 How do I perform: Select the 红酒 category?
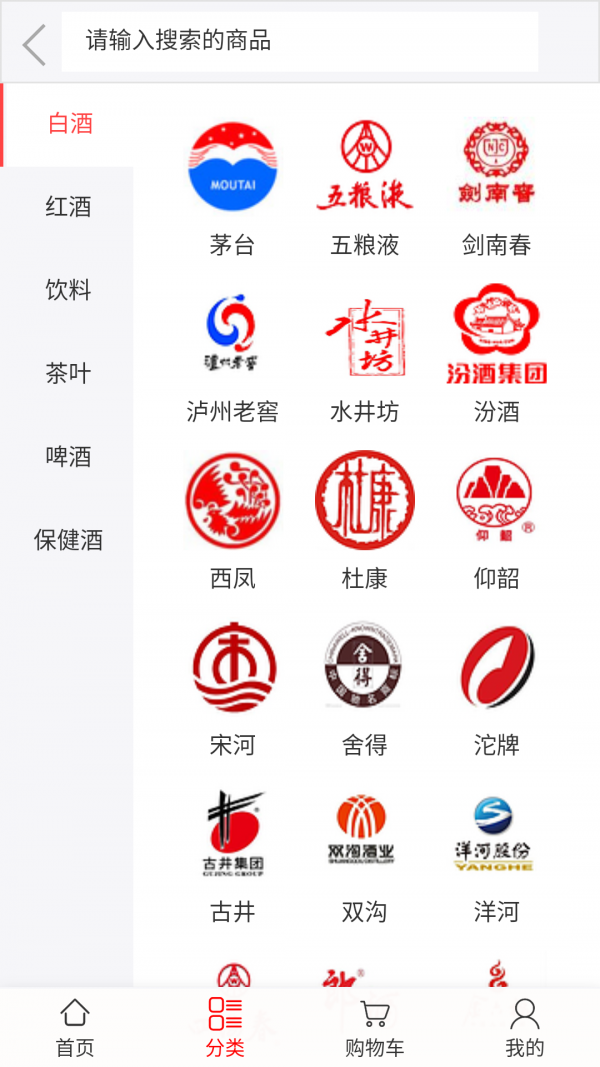coord(68,207)
